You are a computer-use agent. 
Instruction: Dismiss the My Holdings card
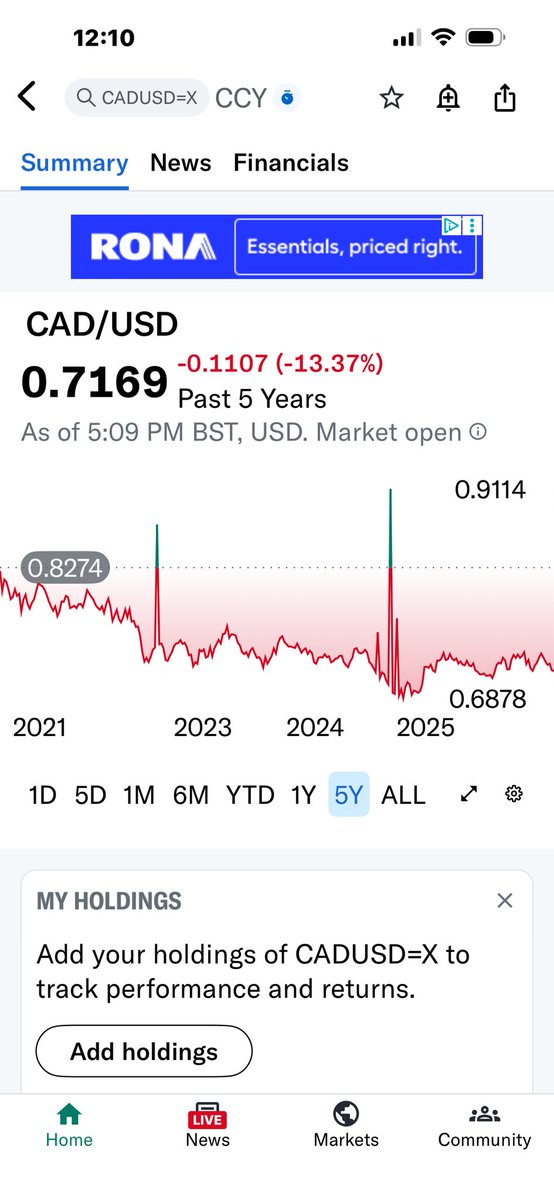pyautogui.click(x=505, y=900)
